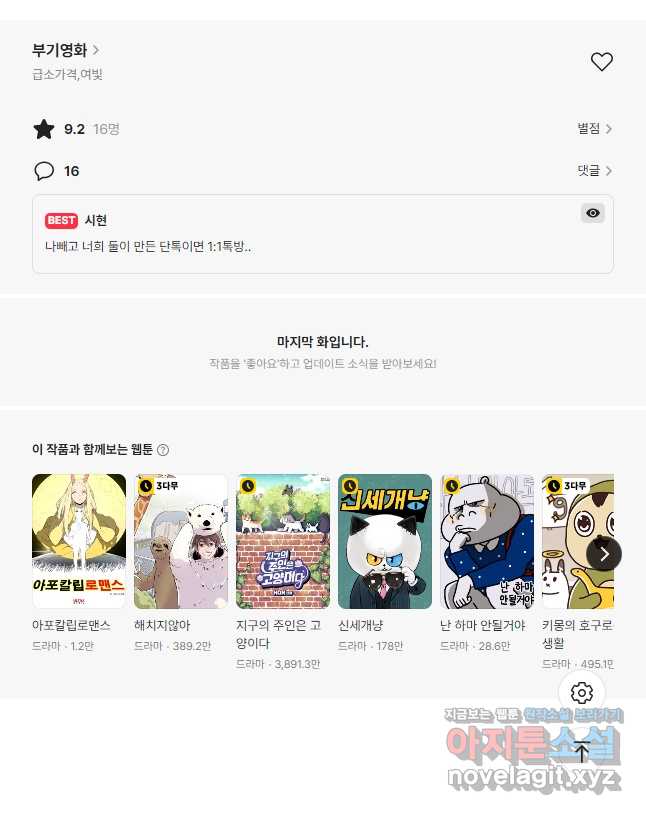Screen dimensions: 646x815
Task: Open the 별점 rating page
Action: pyautogui.click(x=594, y=129)
